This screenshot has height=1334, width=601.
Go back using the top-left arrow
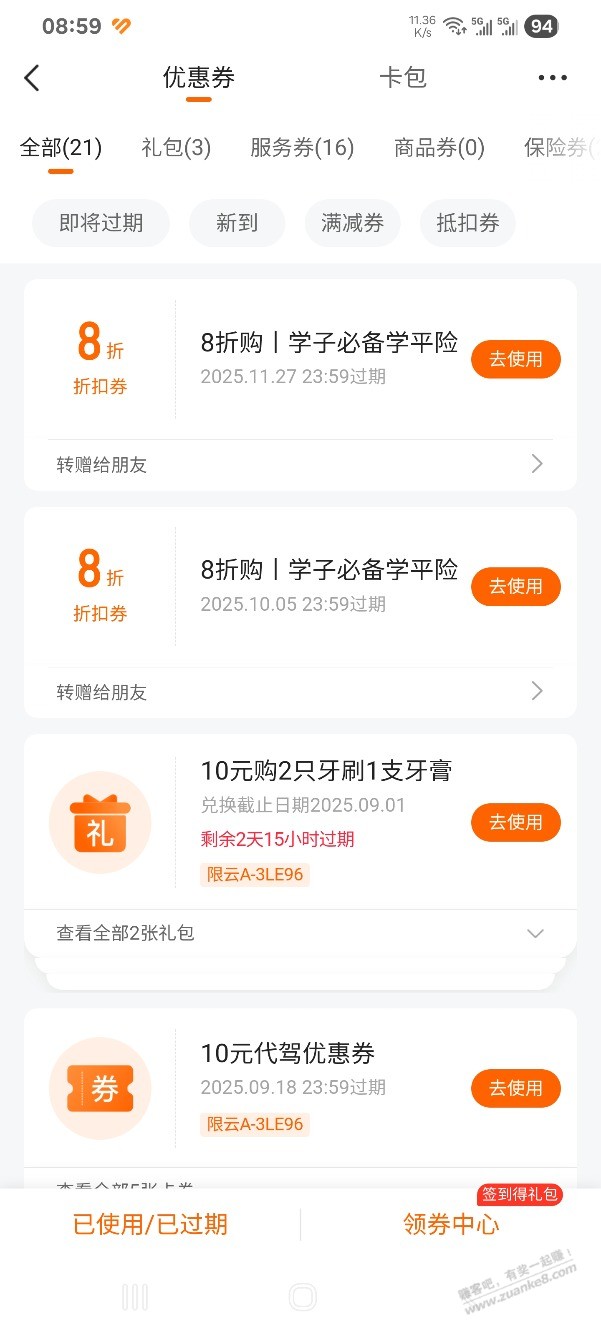click(32, 78)
